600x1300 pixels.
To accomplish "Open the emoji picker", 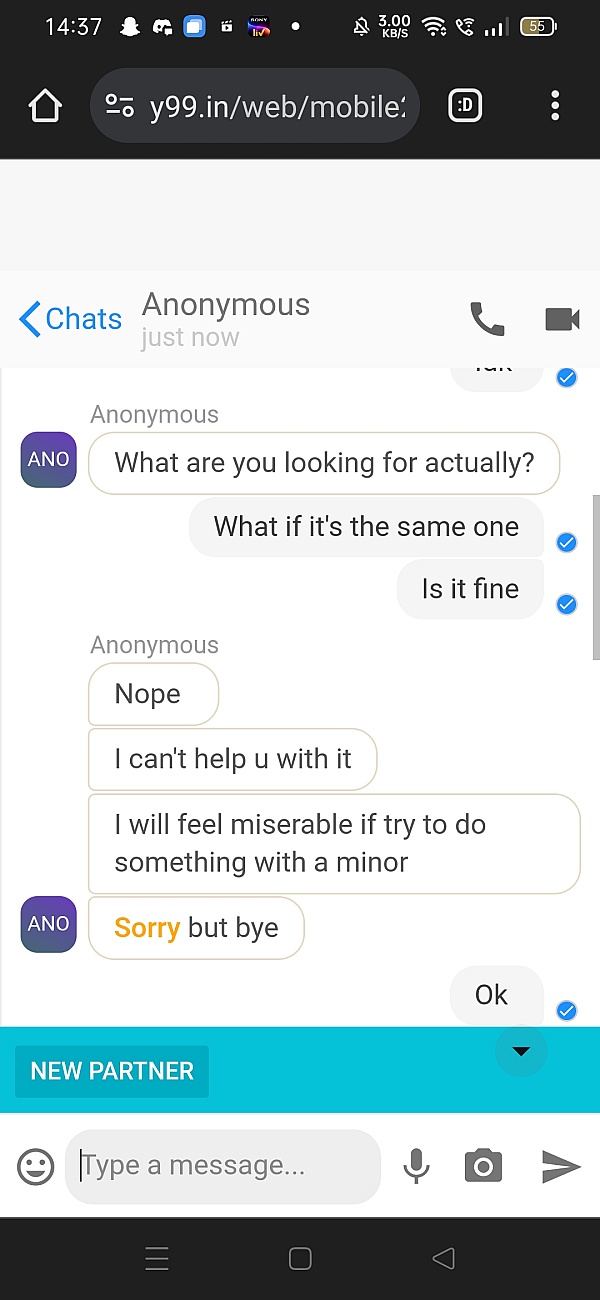I will (36, 1166).
